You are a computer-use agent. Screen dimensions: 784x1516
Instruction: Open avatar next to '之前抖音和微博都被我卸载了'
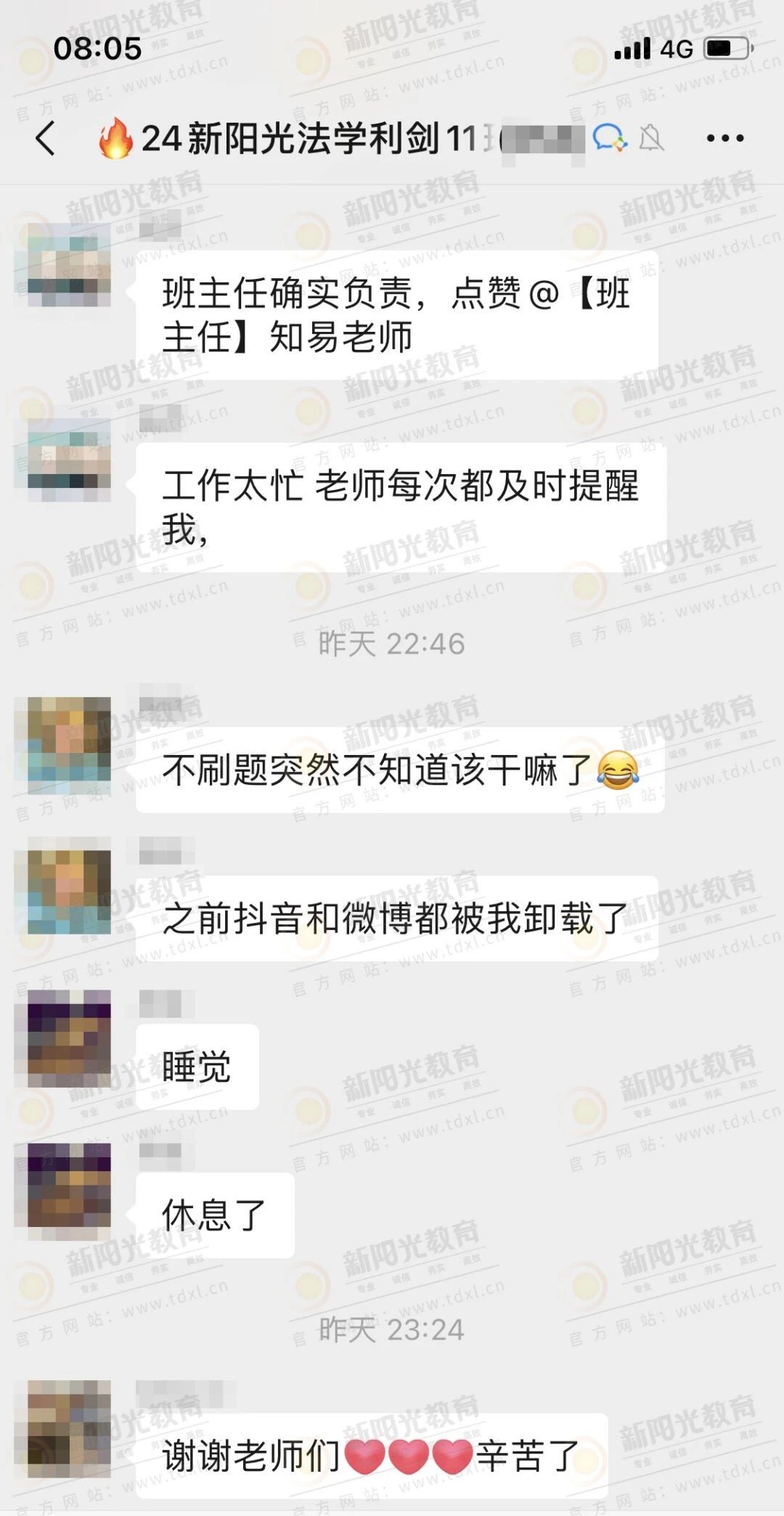tap(69, 892)
